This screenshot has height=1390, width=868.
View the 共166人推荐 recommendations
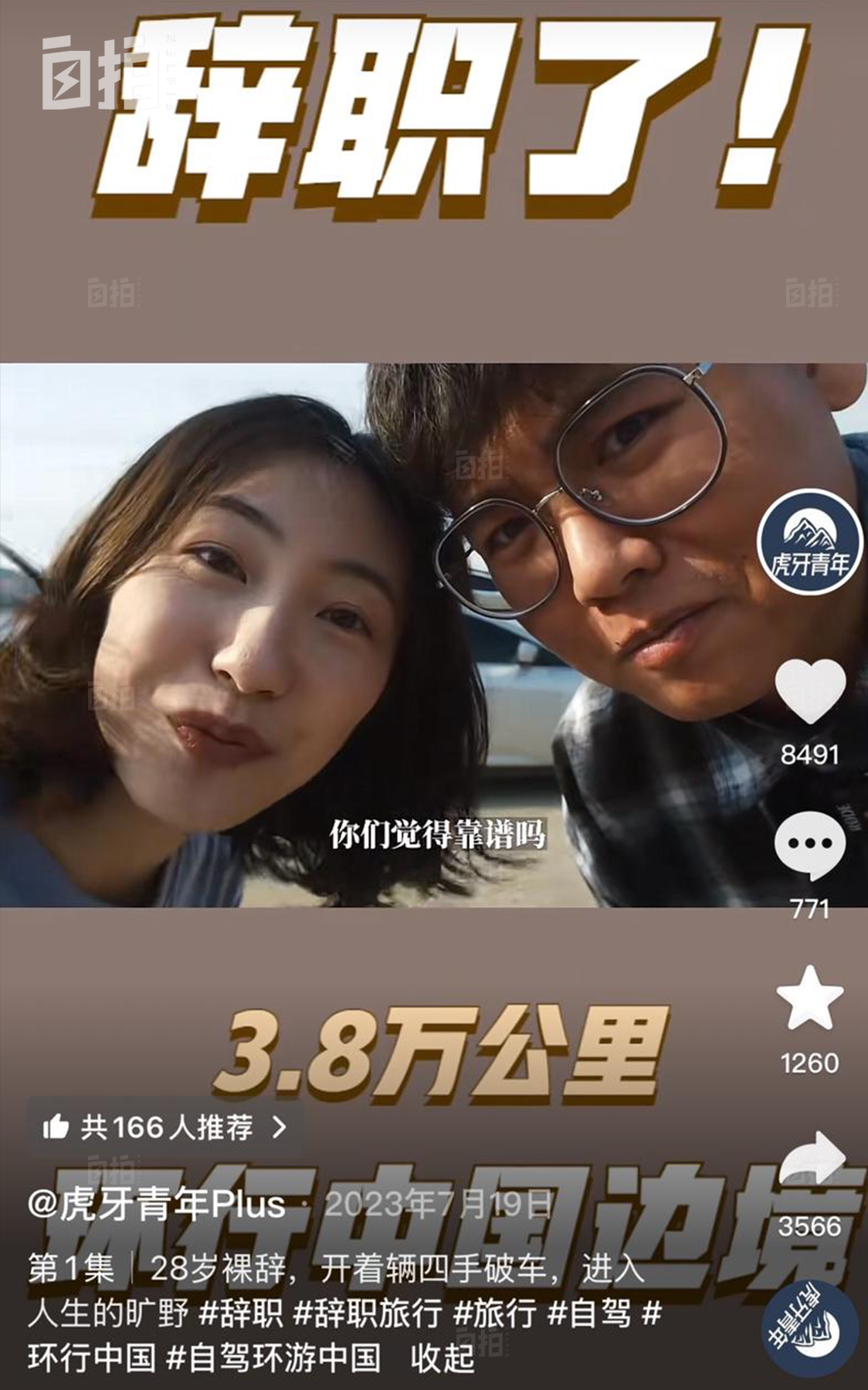point(164,1128)
